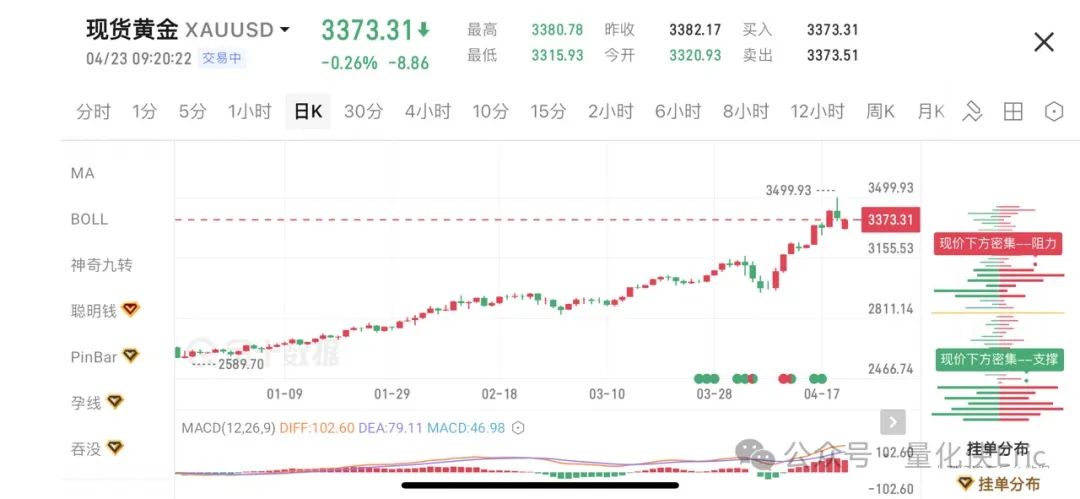The image size is (1080, 499).
Task: Open the 挂单分布 order distribution
Action: pos(1001,484)
